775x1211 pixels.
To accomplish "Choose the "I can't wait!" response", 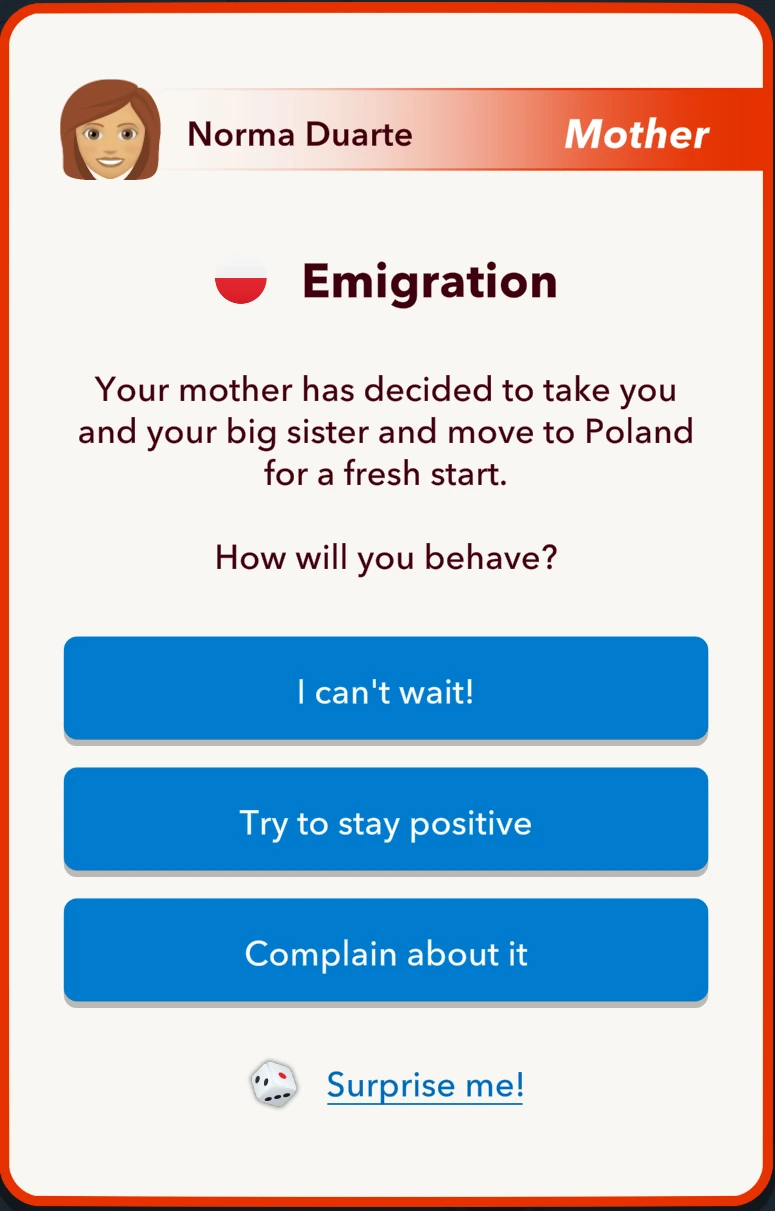I will point(386,690).
